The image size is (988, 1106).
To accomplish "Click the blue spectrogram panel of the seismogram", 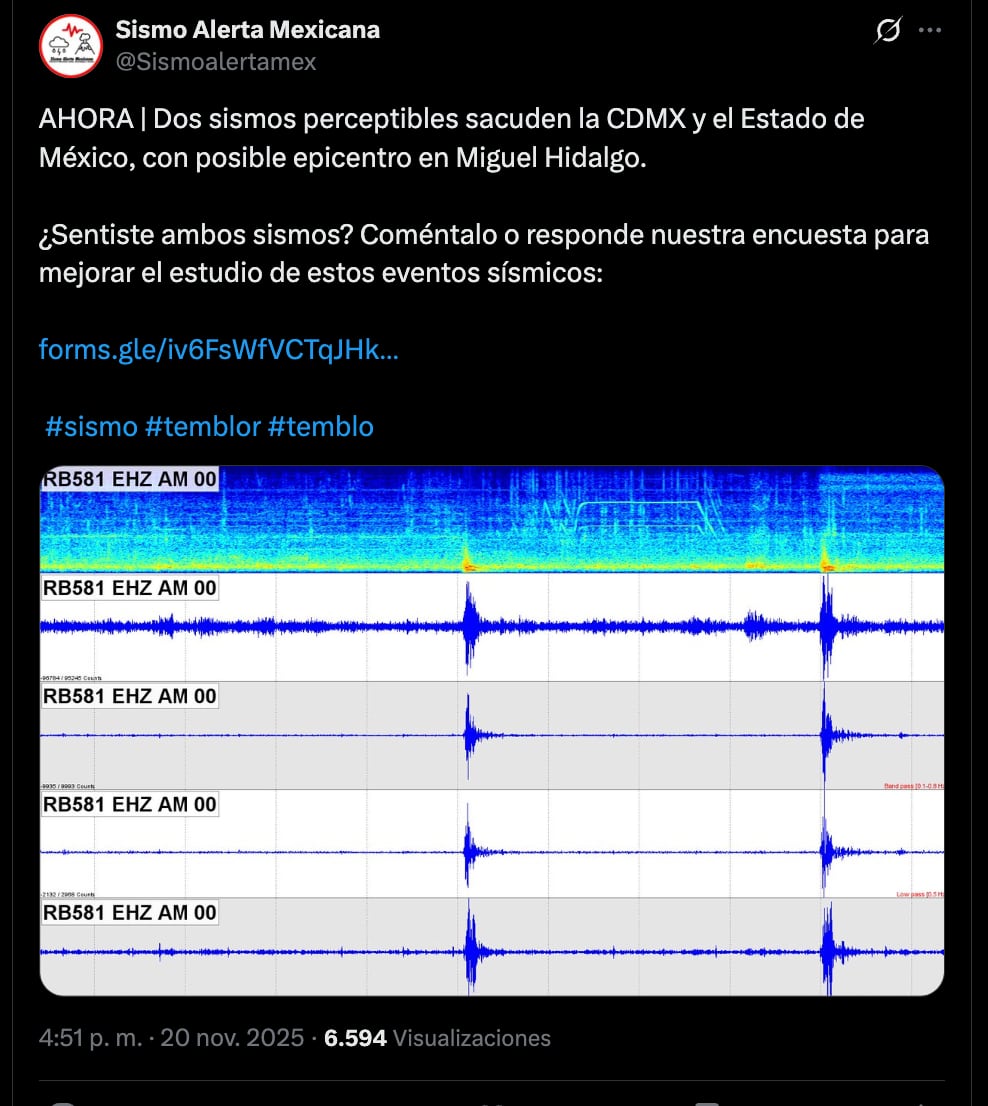I will click(x=490, y=518).
